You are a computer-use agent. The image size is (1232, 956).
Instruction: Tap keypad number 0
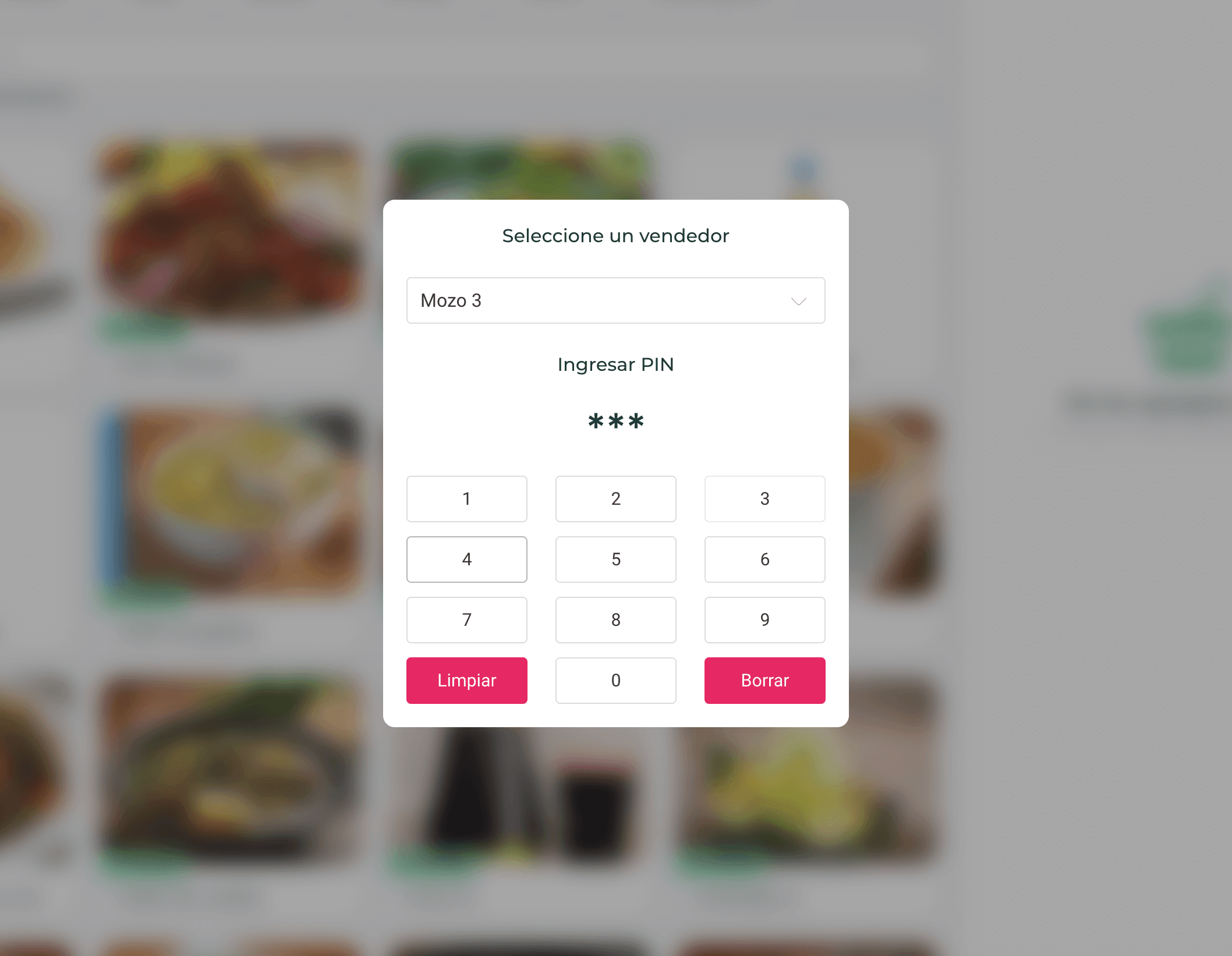(x=615, y=681)
